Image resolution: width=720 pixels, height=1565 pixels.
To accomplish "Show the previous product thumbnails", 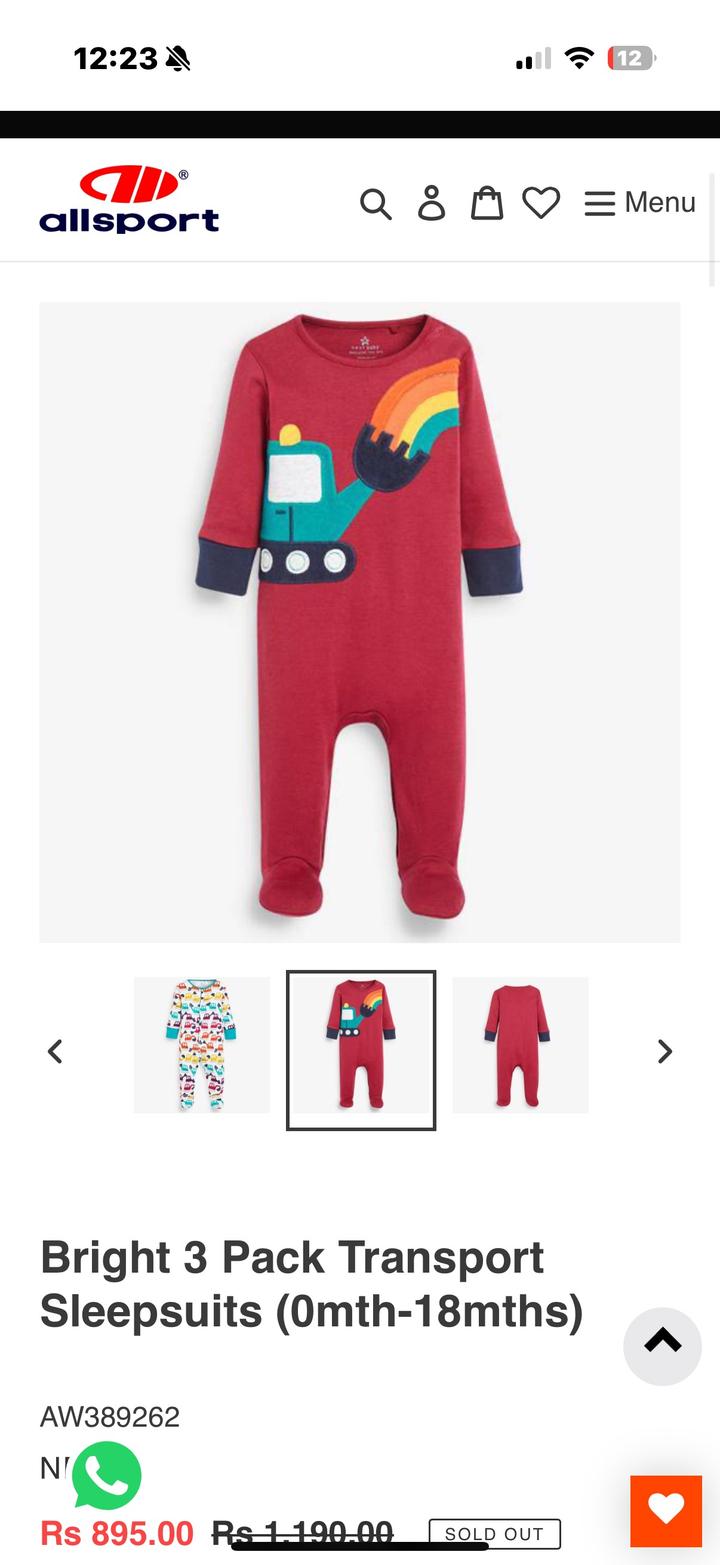I will point(55,1051).
